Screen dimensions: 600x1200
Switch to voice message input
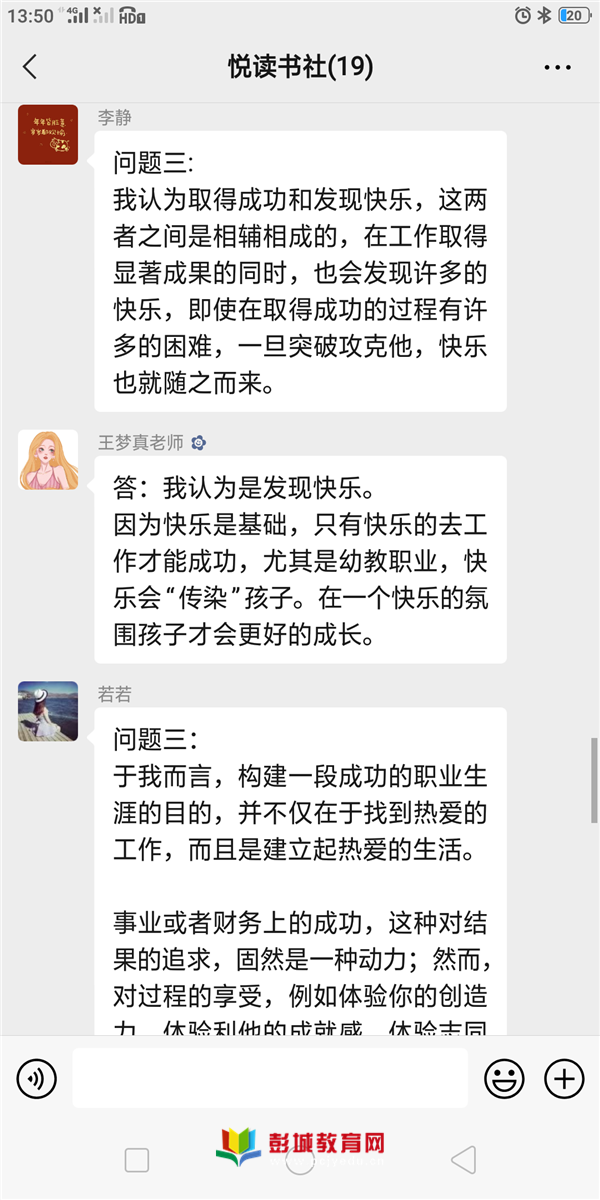pyautogui.click(x=37, y=1078)
